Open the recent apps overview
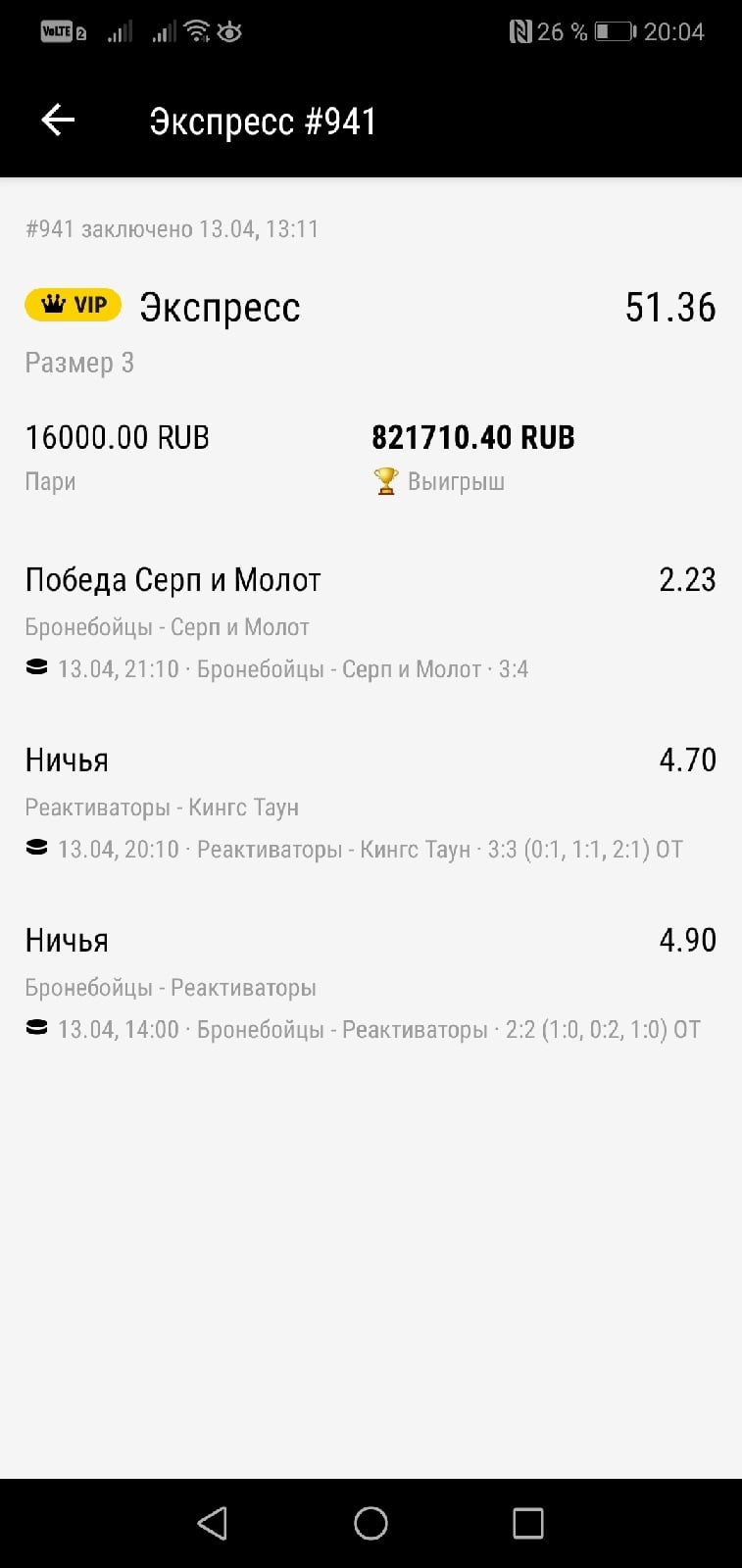The image size is (742, 1568). pyautogui.click(x=527, y=1523)
